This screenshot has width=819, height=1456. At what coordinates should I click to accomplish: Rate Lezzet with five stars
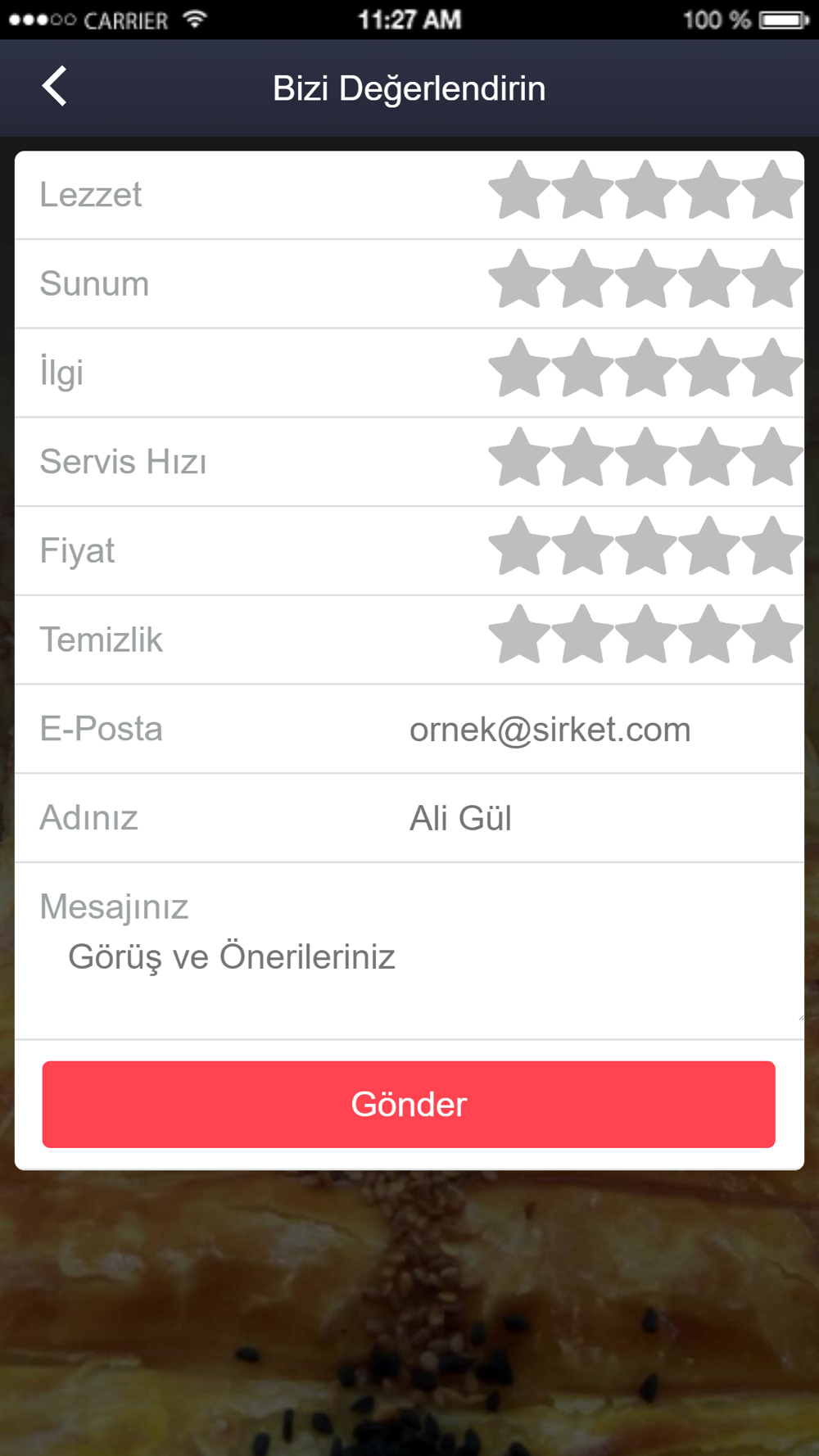click(772, 192)
